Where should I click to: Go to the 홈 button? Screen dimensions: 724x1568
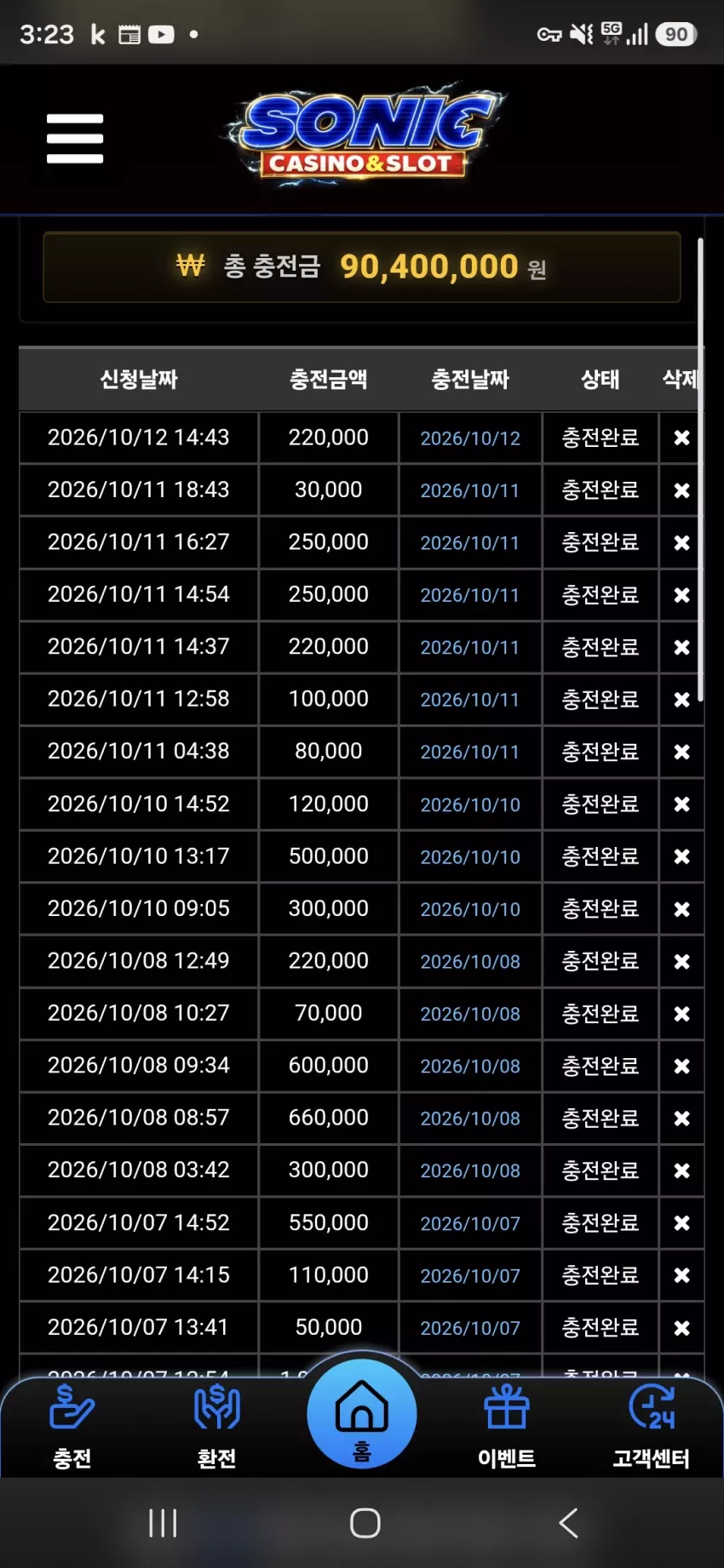coord(362,1414)
